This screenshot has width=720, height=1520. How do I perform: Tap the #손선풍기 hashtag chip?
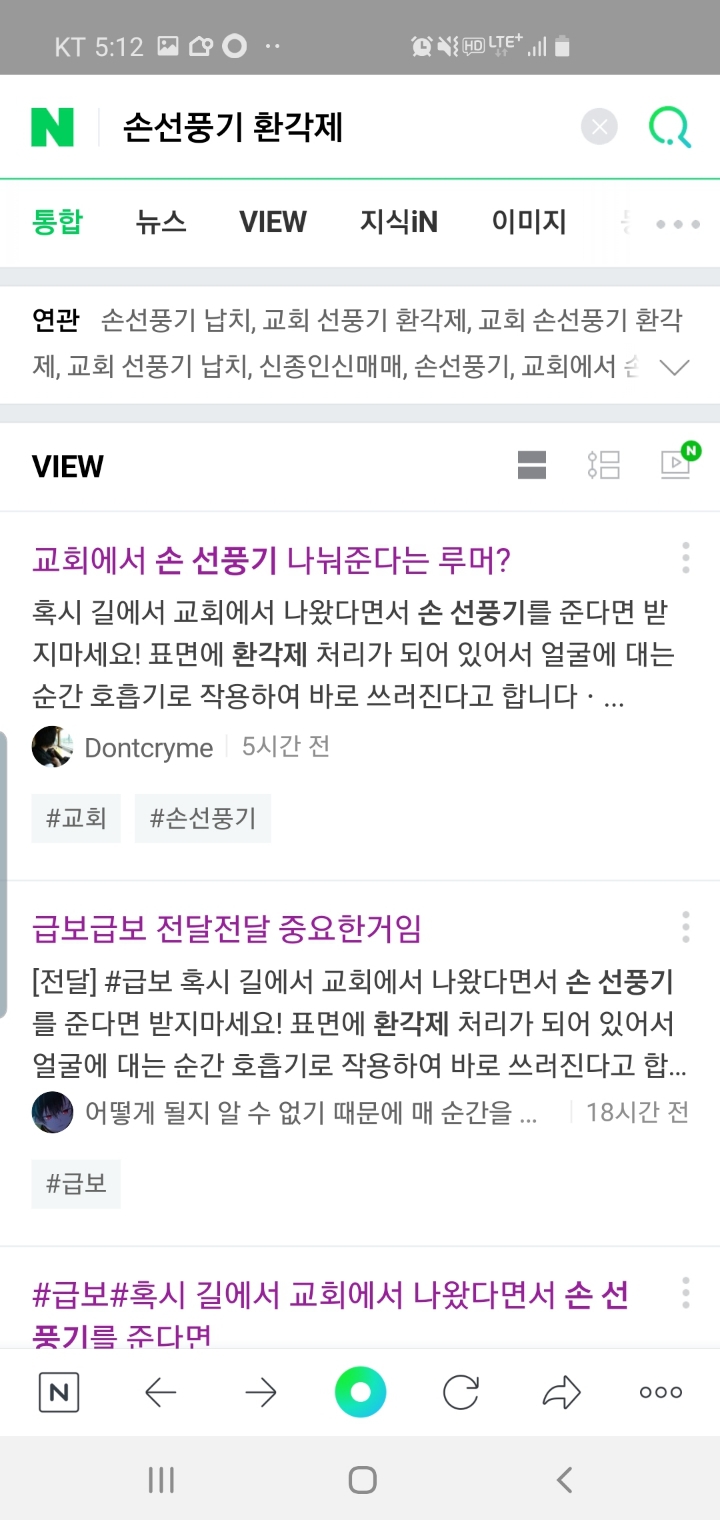click(x=203, y=819)
